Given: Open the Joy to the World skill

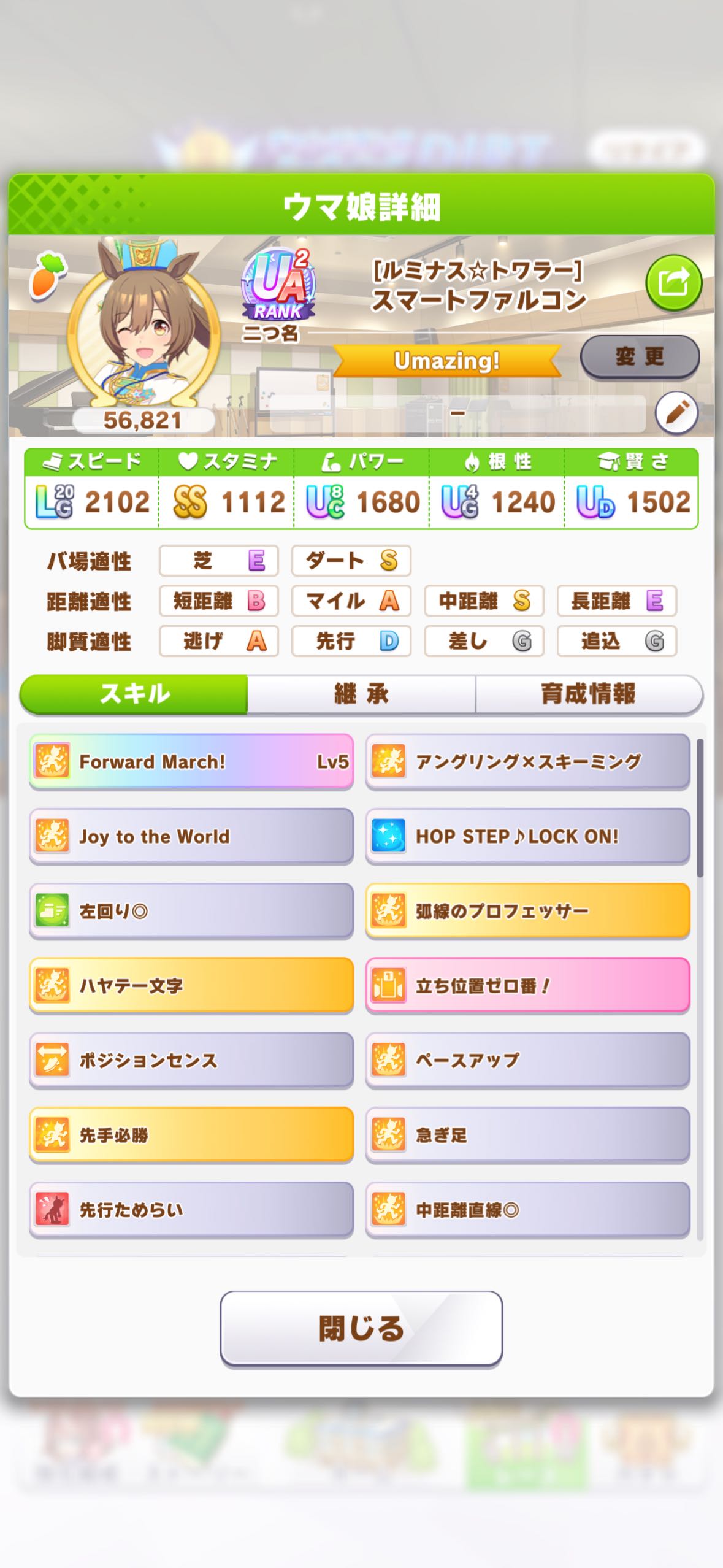Looking at the screenshot, I should coord(191,837).
